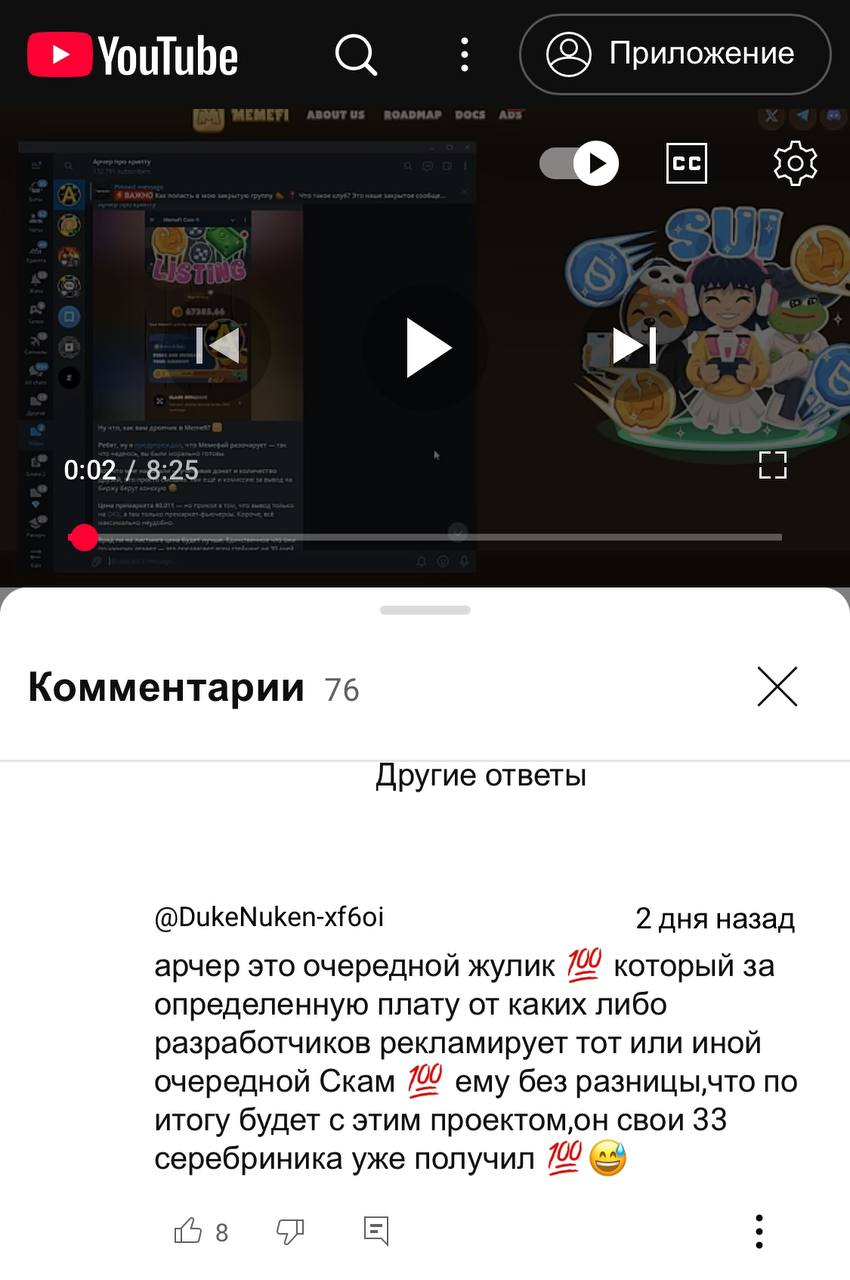Seek along the video progress bar
Viewport: 850px width, 1280px height.
point(430,538)
